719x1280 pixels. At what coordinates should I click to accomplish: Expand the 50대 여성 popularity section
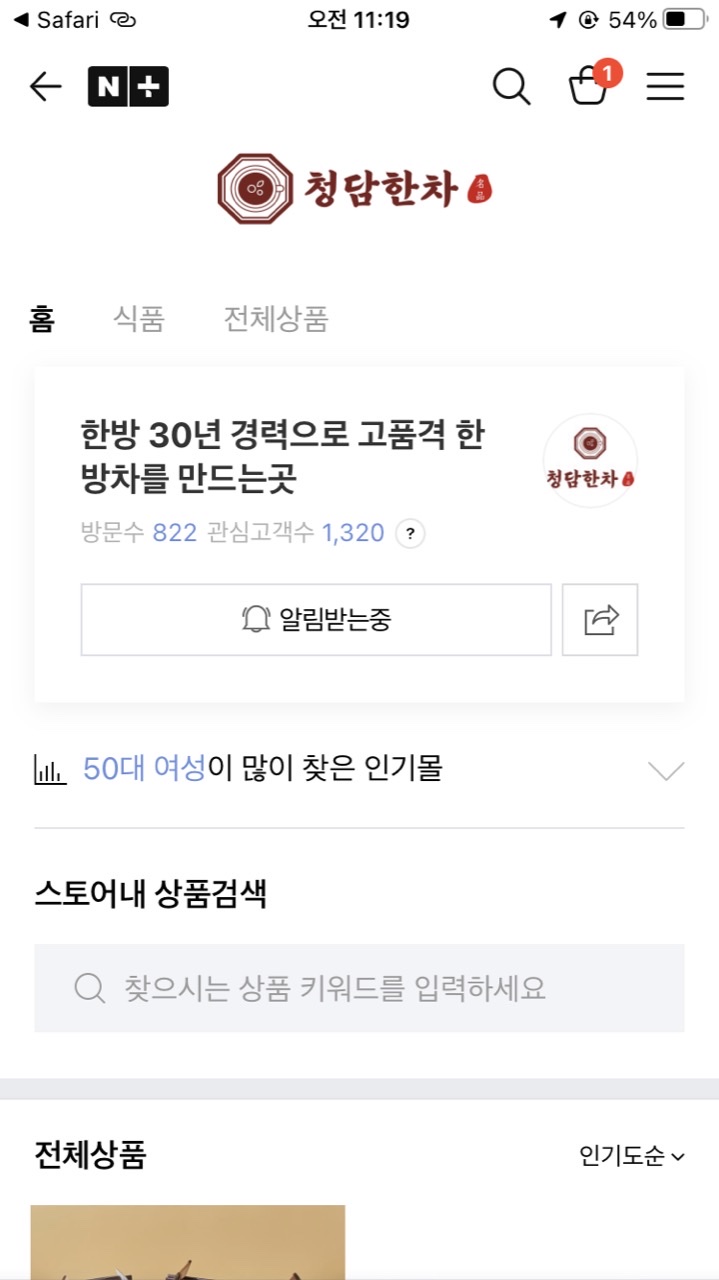(666, 770)
